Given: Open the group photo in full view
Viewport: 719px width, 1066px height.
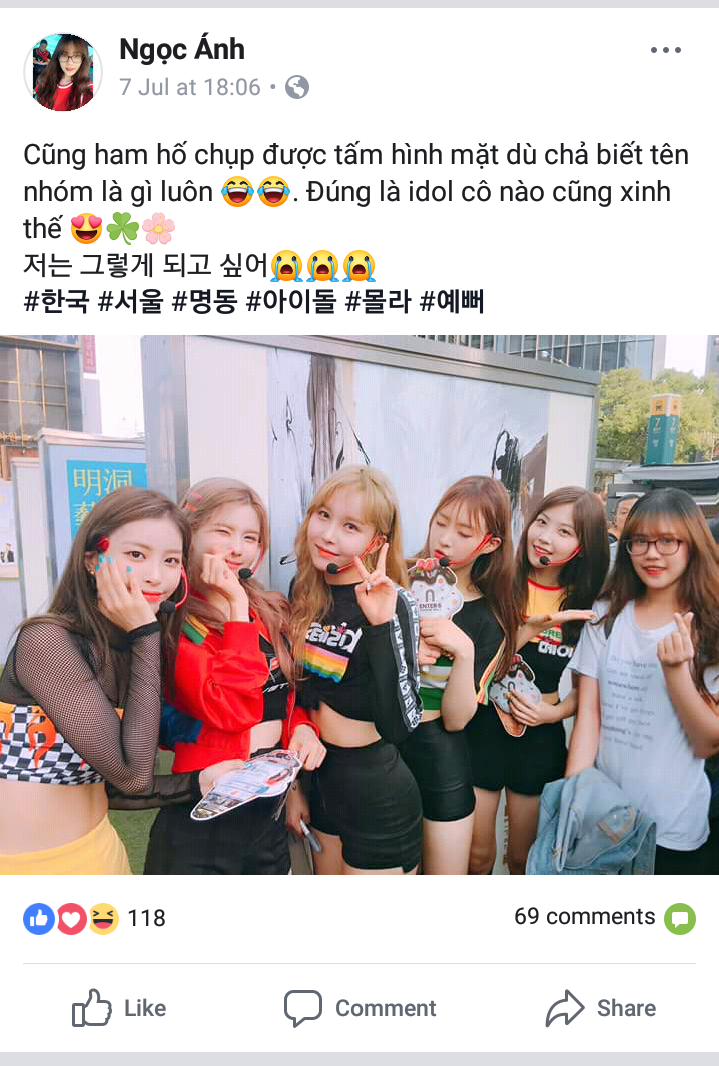Looking at the screenshot, I should (x=359, y=605).
